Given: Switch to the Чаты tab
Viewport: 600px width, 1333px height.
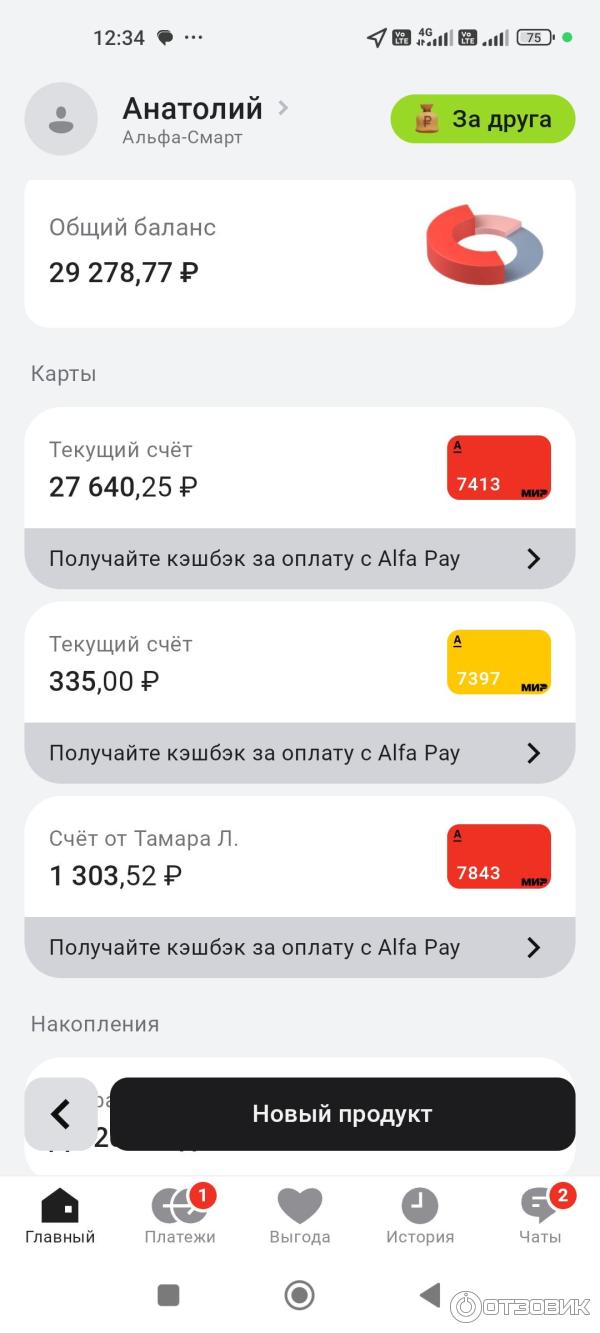Looking at the screenshot, I should click(x=540, y=1216).
